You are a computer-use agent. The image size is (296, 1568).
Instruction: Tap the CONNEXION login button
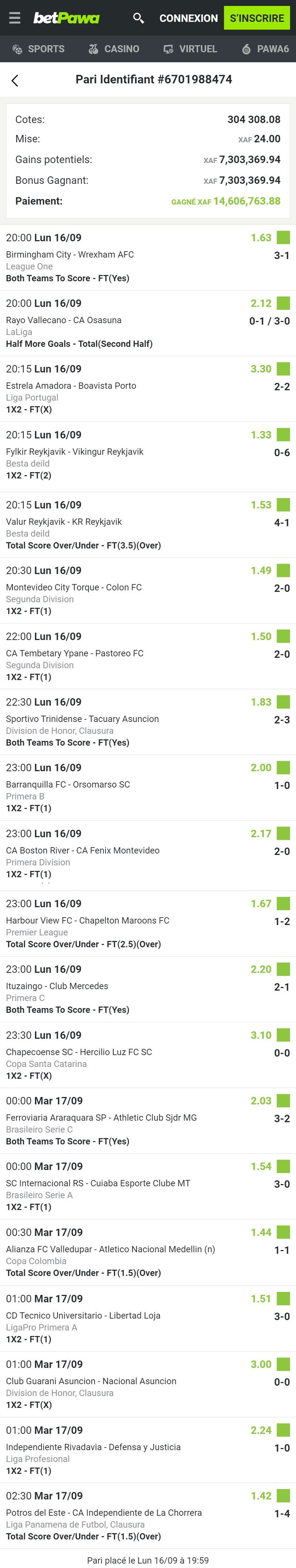[x=188, y=18]
